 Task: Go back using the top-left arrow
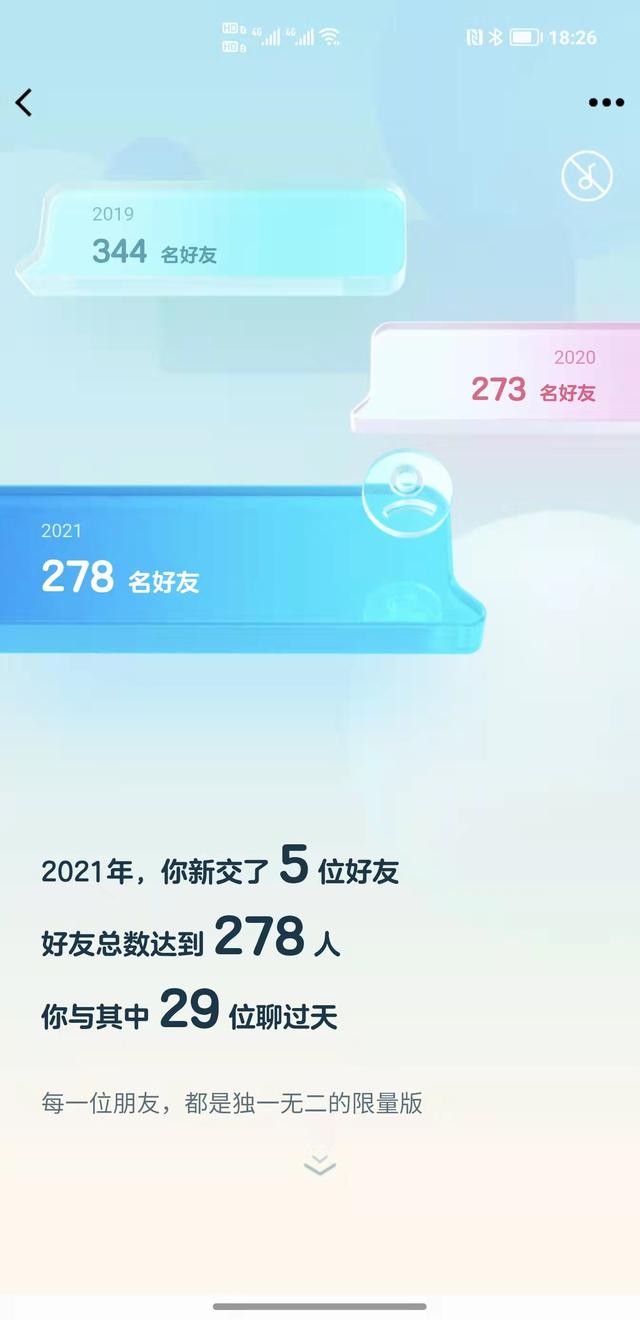click(24, 102)
